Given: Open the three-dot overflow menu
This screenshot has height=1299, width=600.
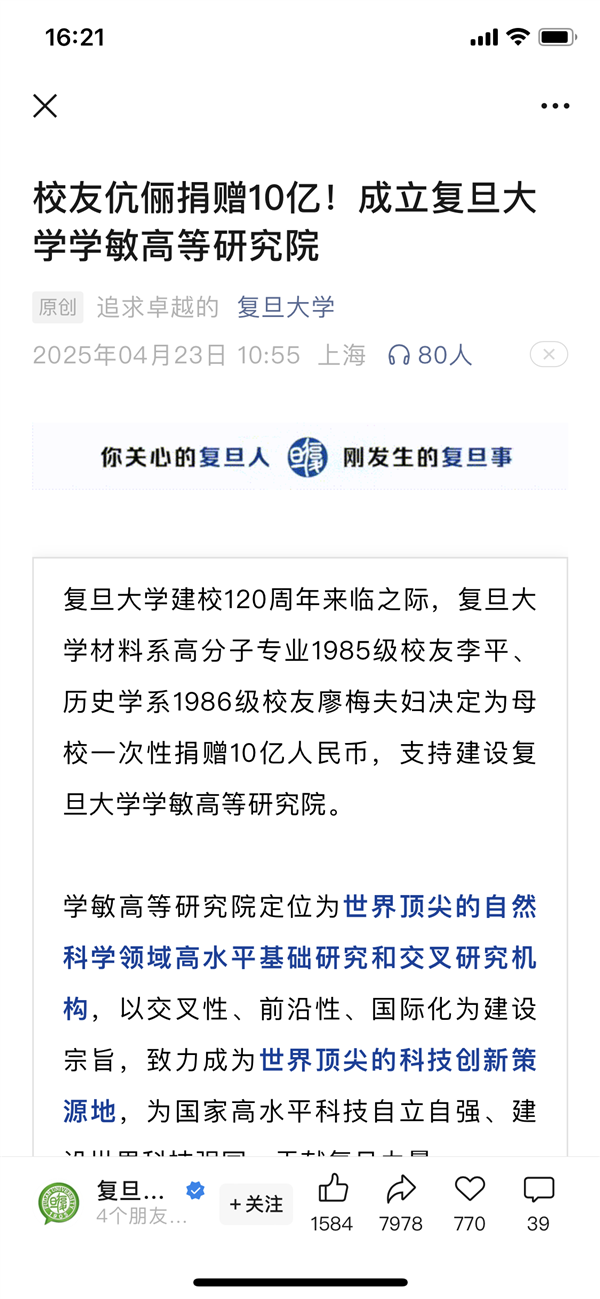Looking at the screenshot, I should [x=554, y=106].
